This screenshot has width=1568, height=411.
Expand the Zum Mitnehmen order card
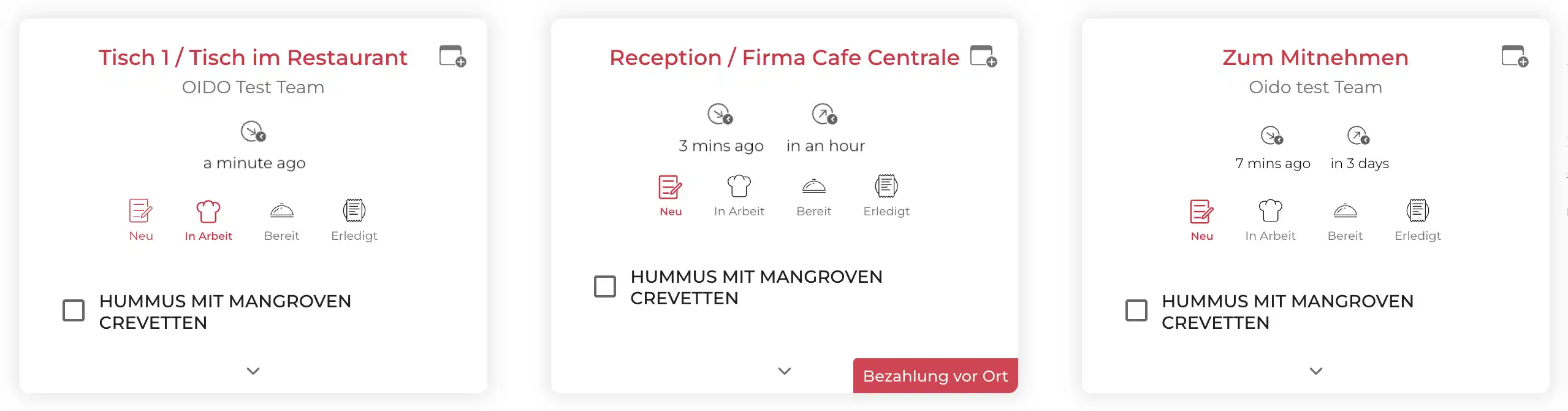click(x=1315, y=371)
